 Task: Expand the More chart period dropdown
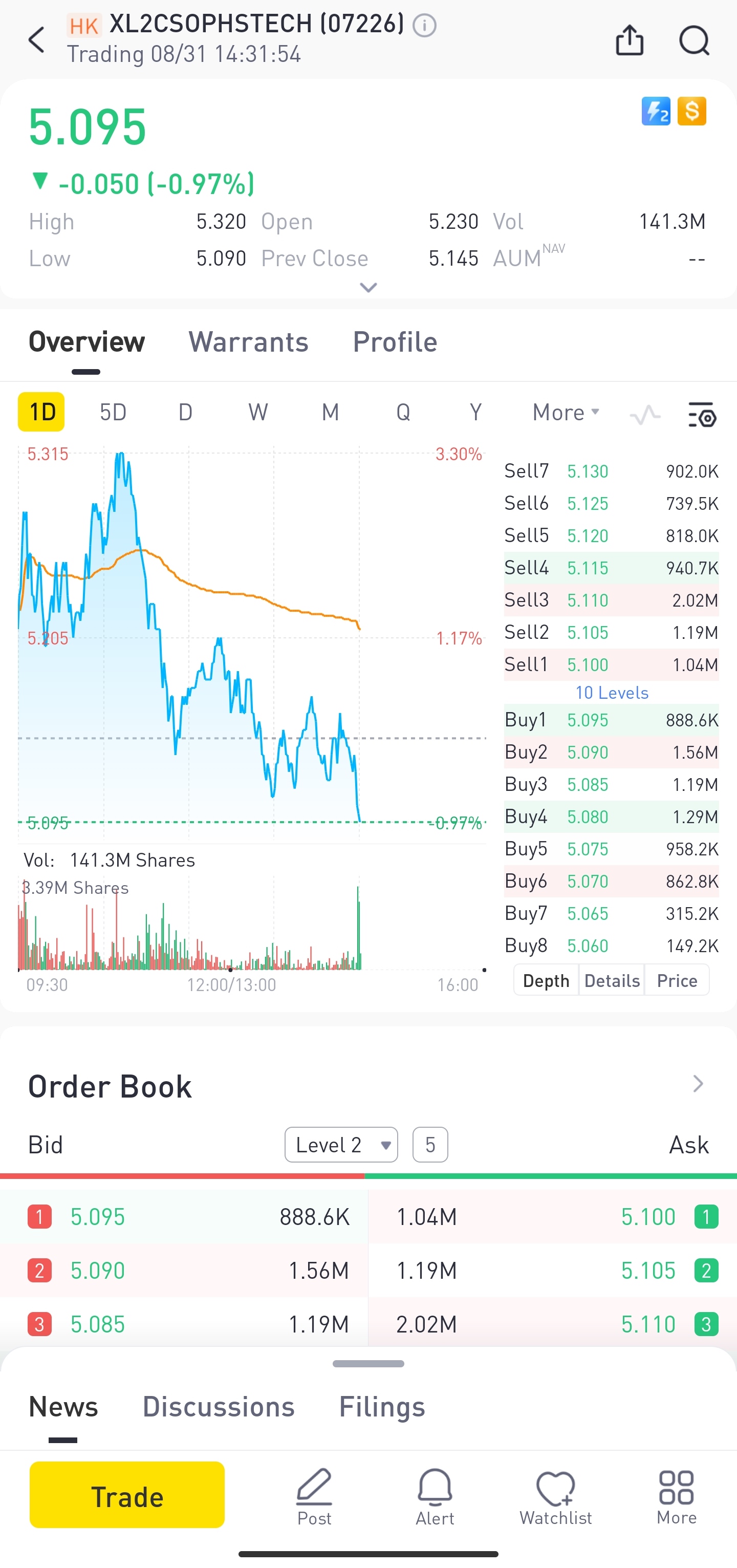pos(564,412)
